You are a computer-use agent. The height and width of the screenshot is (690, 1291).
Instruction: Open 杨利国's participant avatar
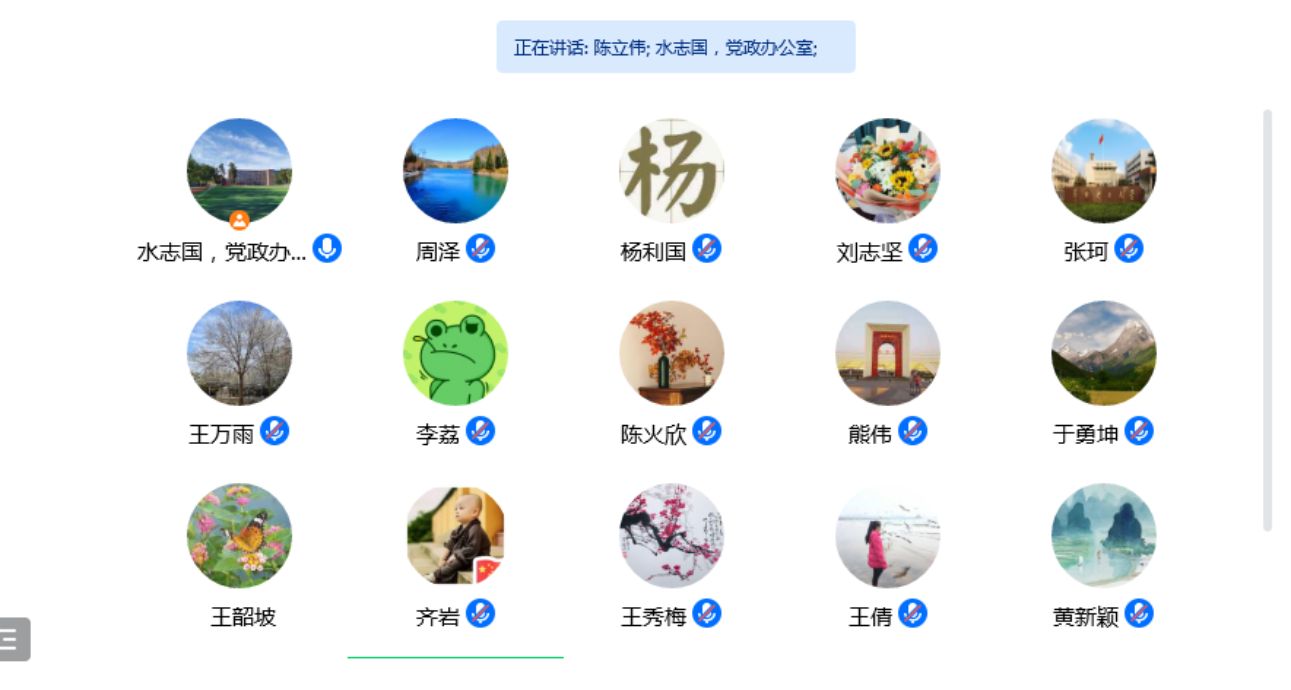671,171
